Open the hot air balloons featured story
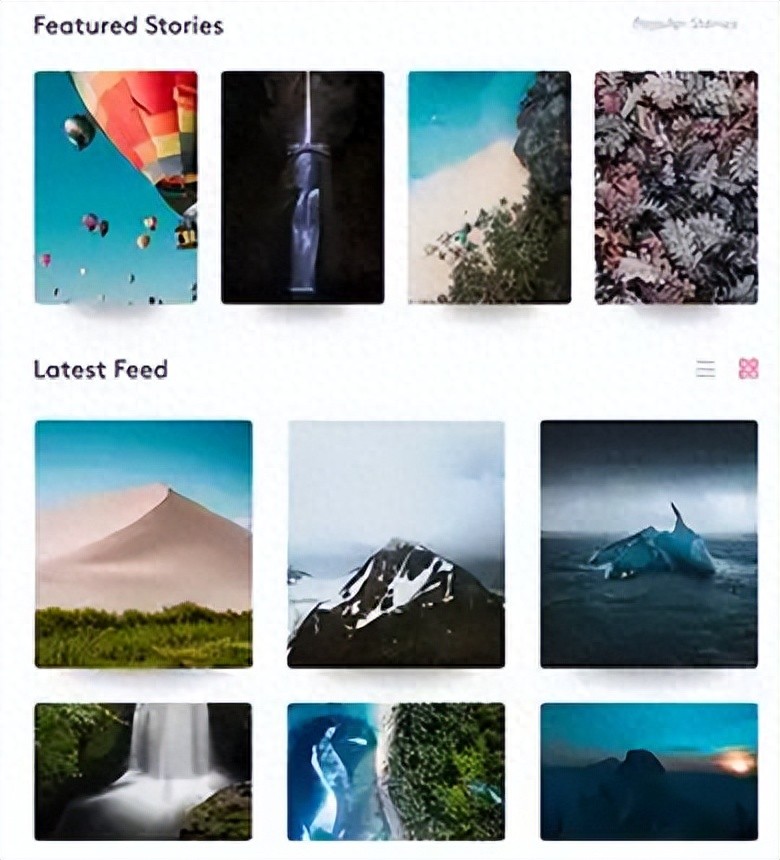 click(115, 187)
